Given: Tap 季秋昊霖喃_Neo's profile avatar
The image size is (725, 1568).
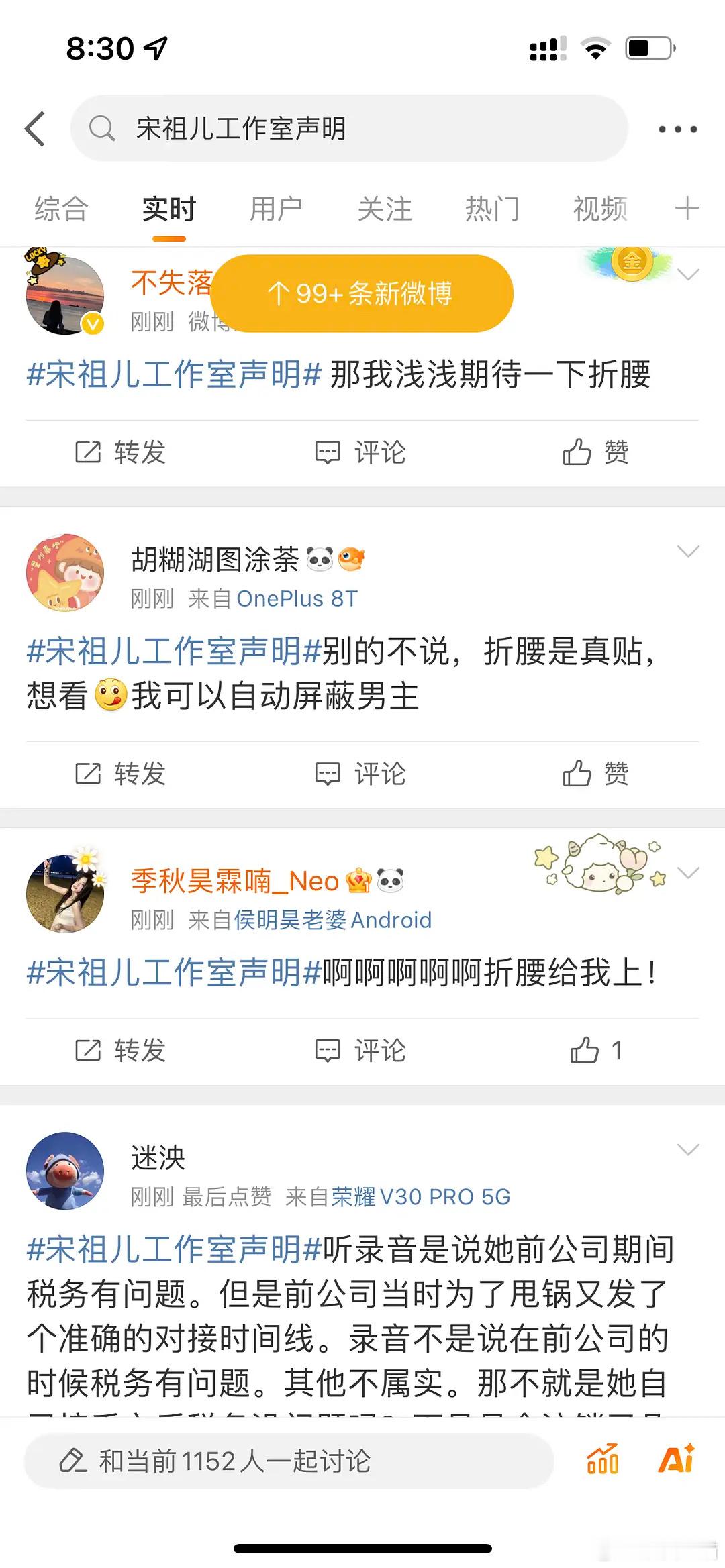Looking at the screenshot, I should 65,894.
